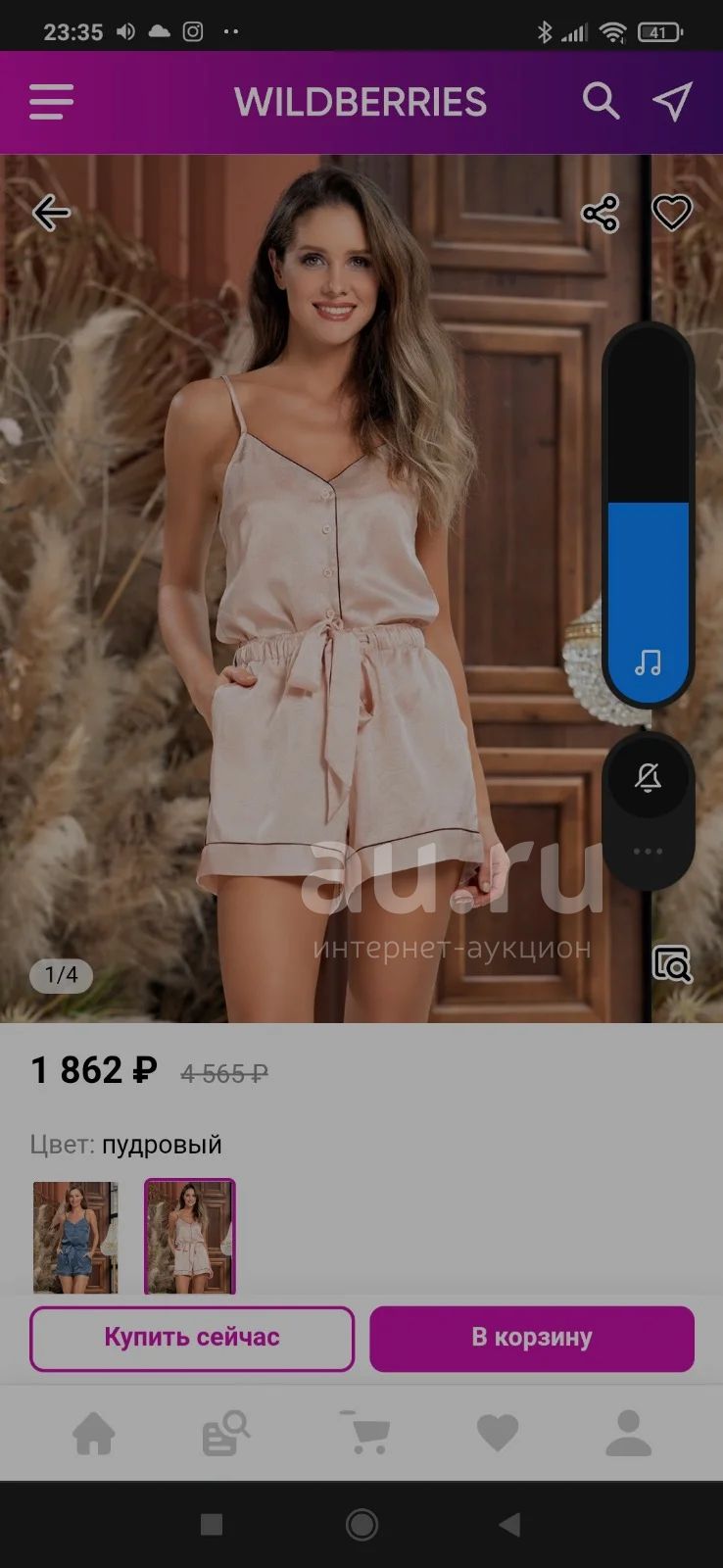Open search in the Wildberries header
The height and width of the screenshot is (1568, 723).
[x=602, y=101]
